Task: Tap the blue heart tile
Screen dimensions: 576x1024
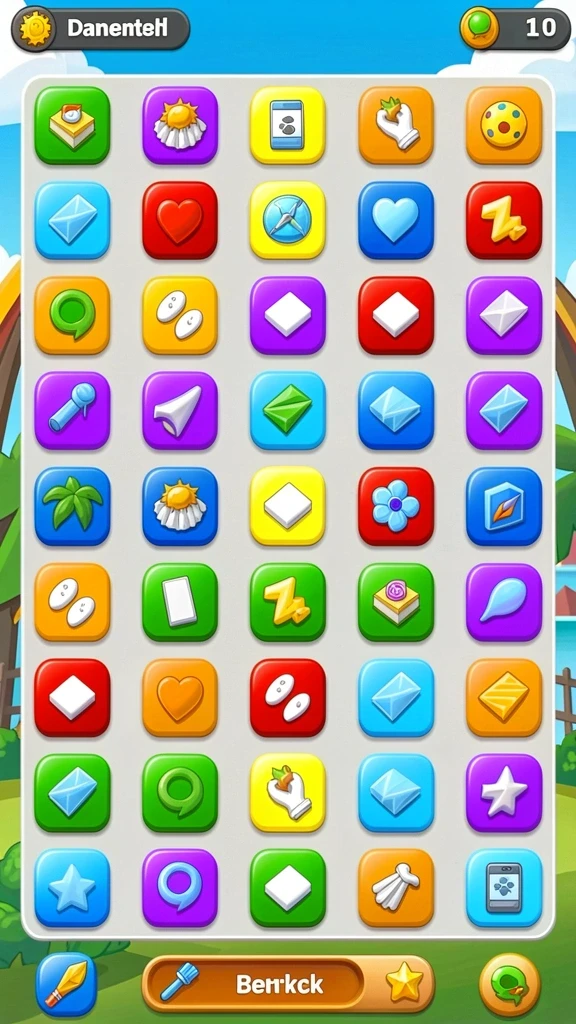Action: pyautogui.click(x=396, y=220)
